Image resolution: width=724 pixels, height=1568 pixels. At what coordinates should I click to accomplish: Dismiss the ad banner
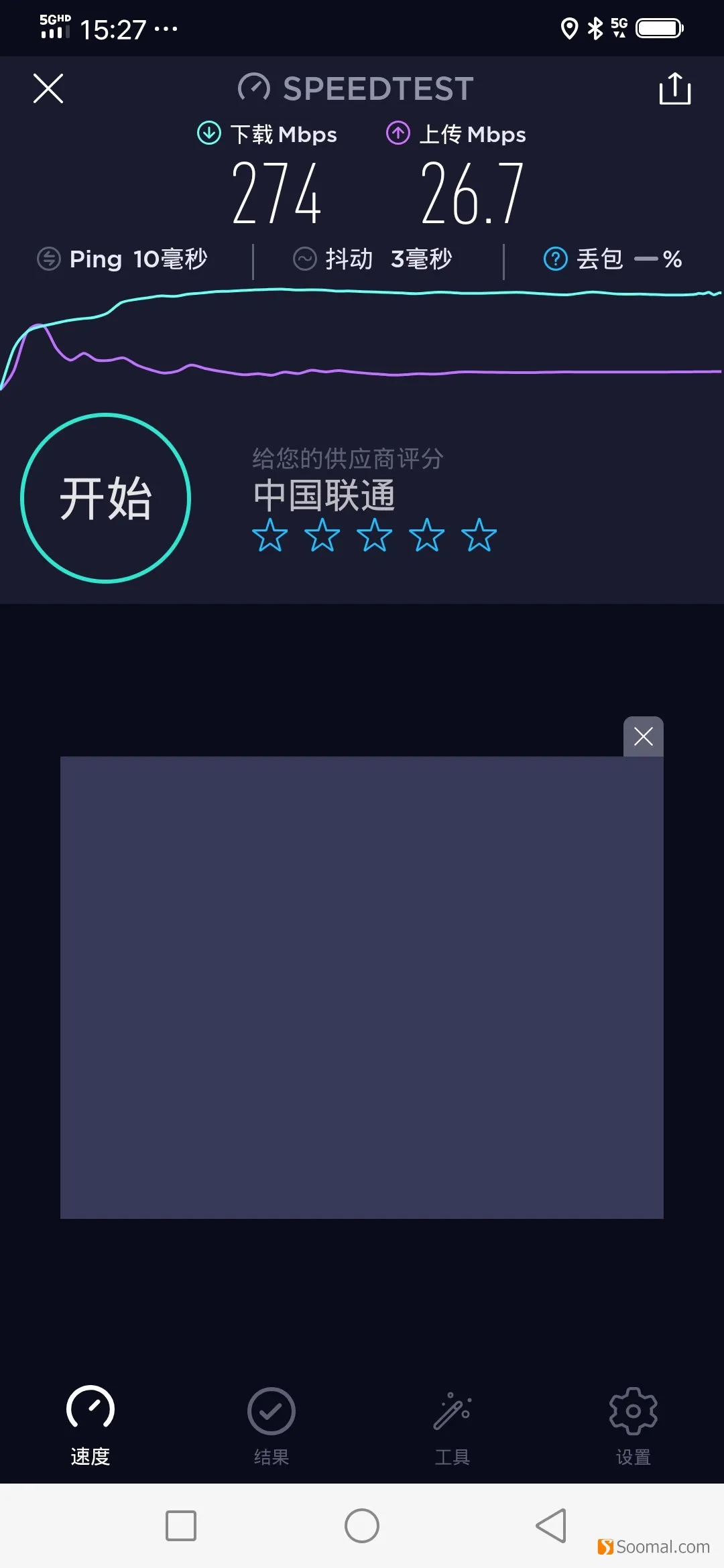644,736
